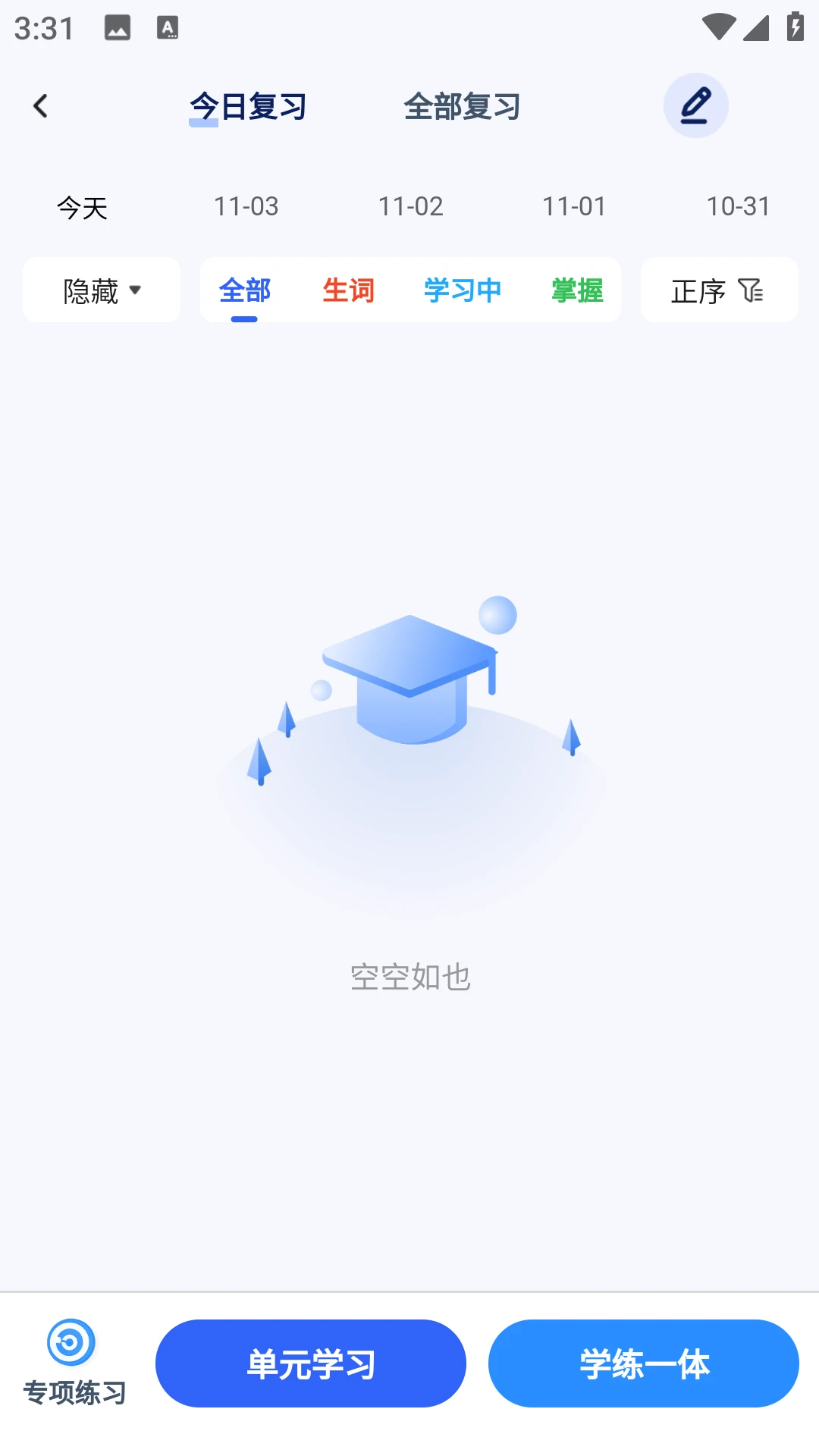Click the photo notification icon in status bar
819x1456 pixels.
click(118, 29)
